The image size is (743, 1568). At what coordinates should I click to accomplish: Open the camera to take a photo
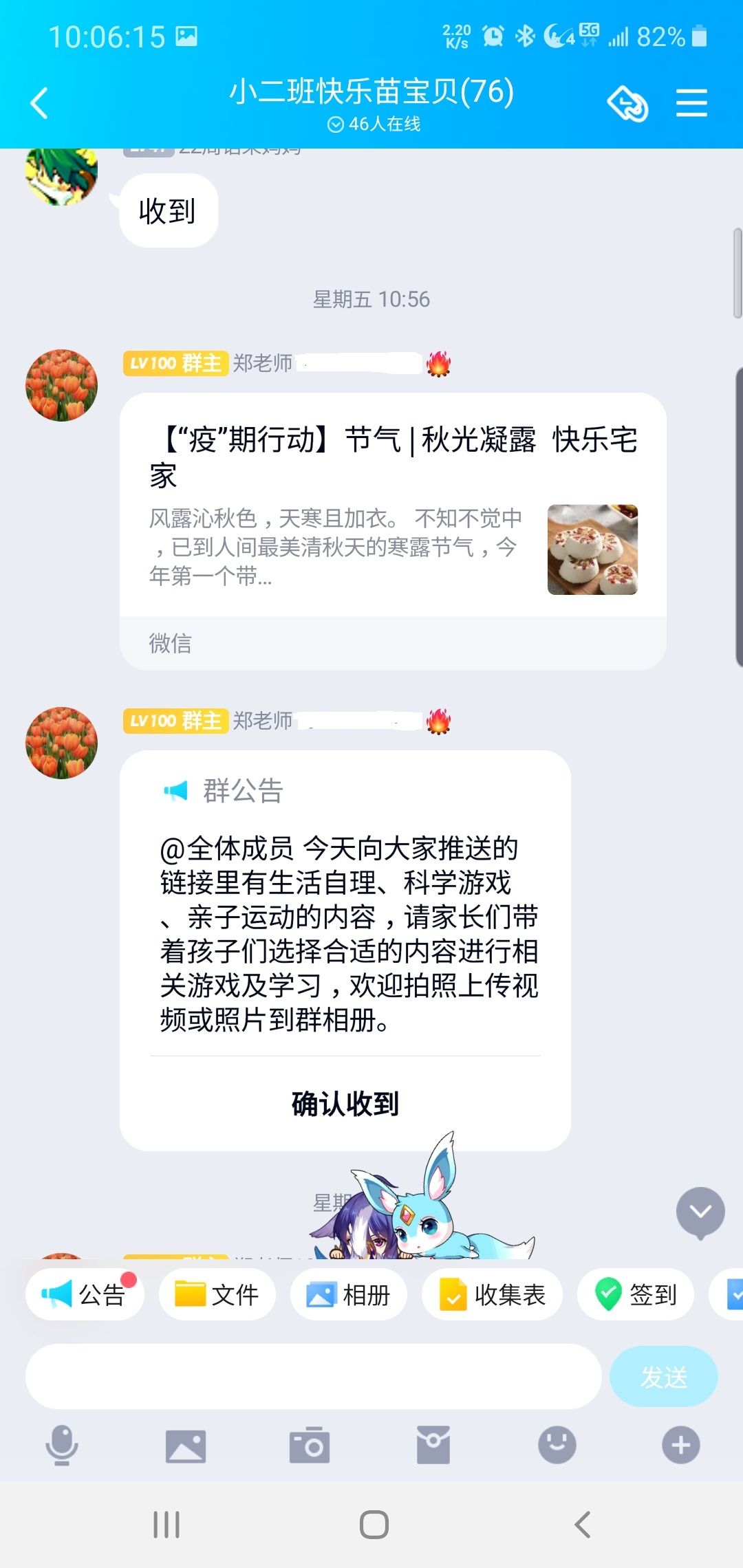(310, 1445)
